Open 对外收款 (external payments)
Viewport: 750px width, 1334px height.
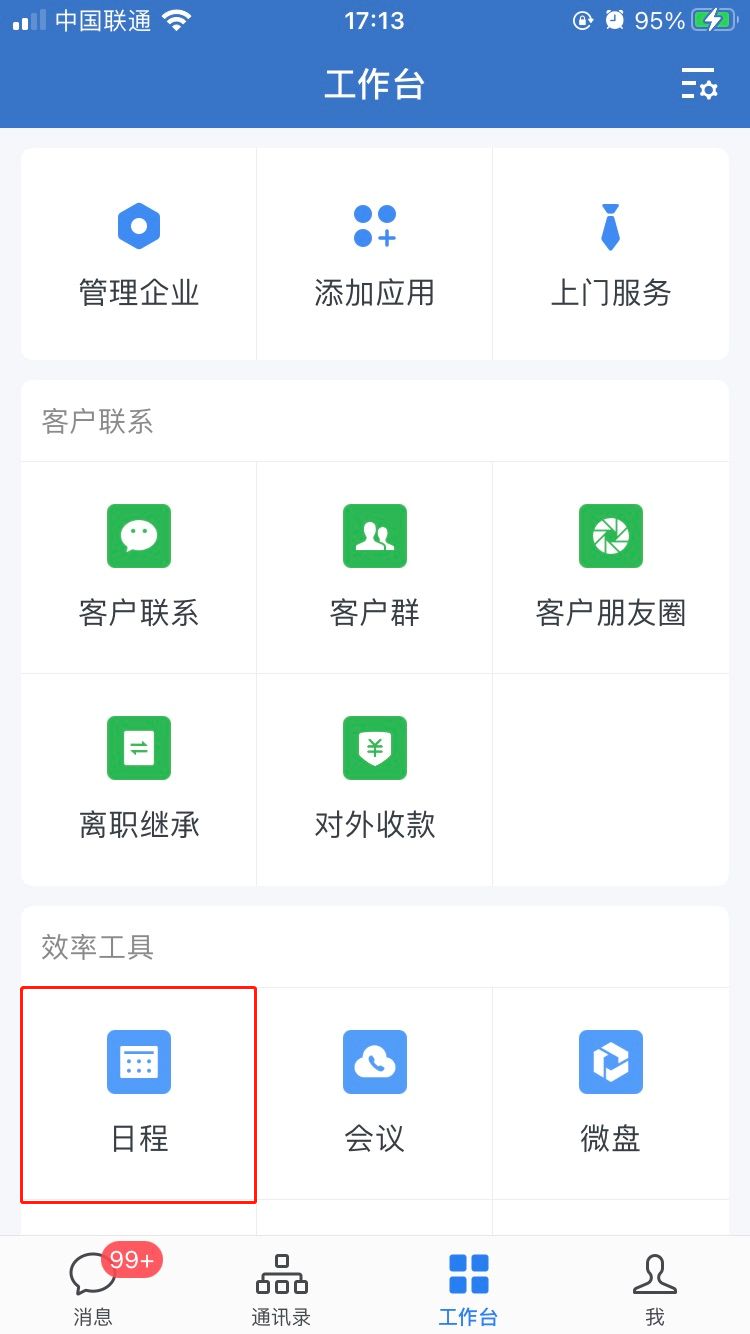pos(375,778)
